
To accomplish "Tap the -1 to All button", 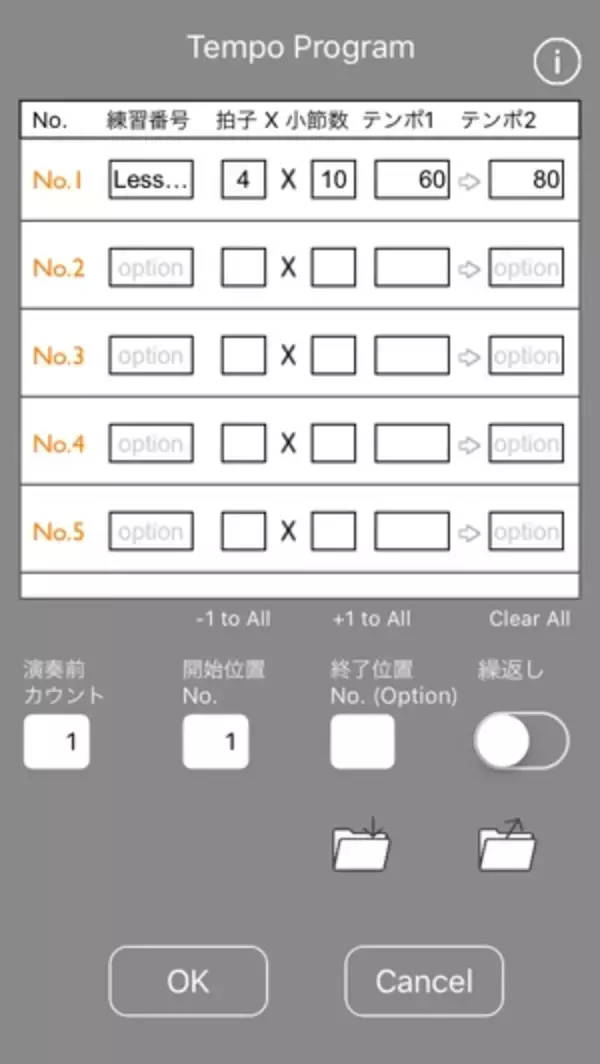I will pyautogui.click(x=233, y=619).
